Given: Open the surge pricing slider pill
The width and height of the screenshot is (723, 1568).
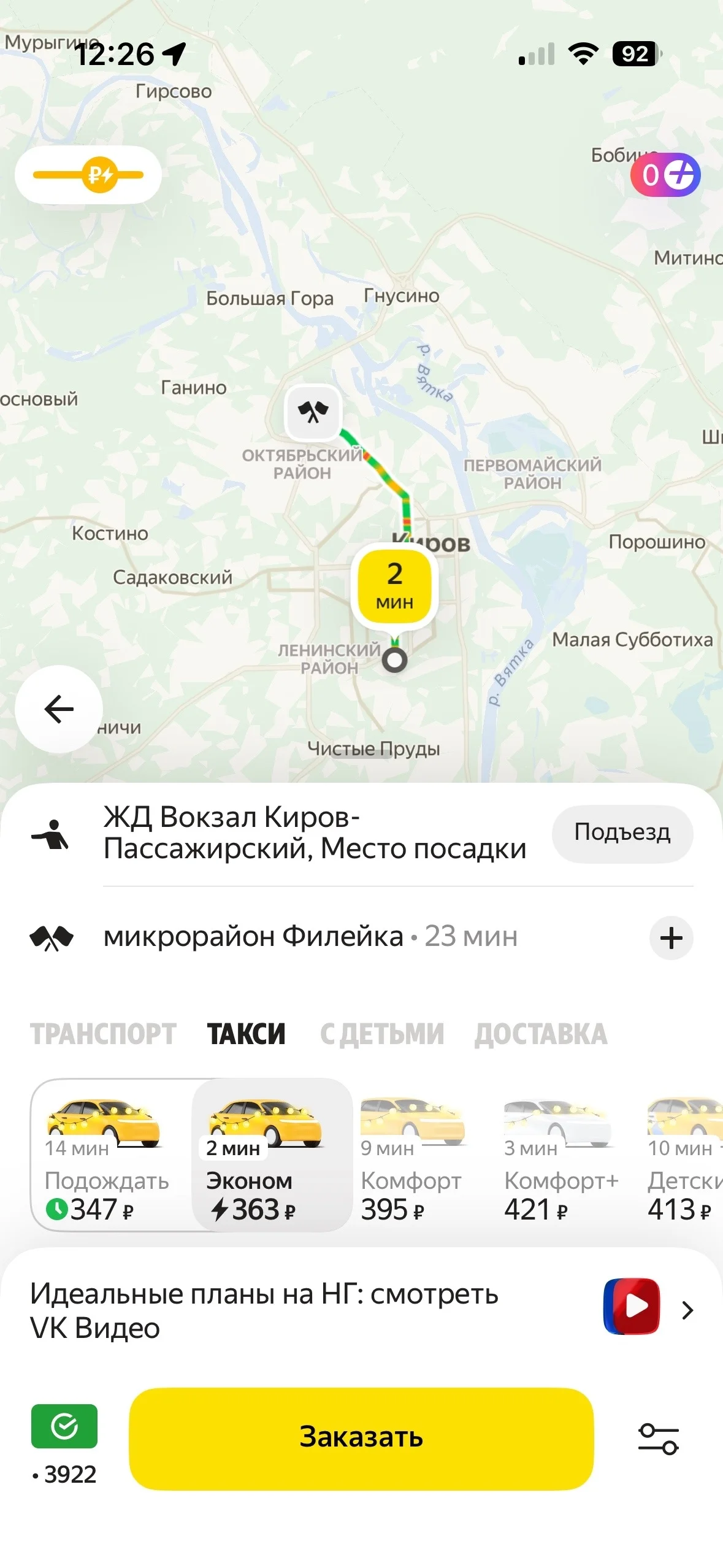Looking at the screenshot, I should [x=88, y=175].
